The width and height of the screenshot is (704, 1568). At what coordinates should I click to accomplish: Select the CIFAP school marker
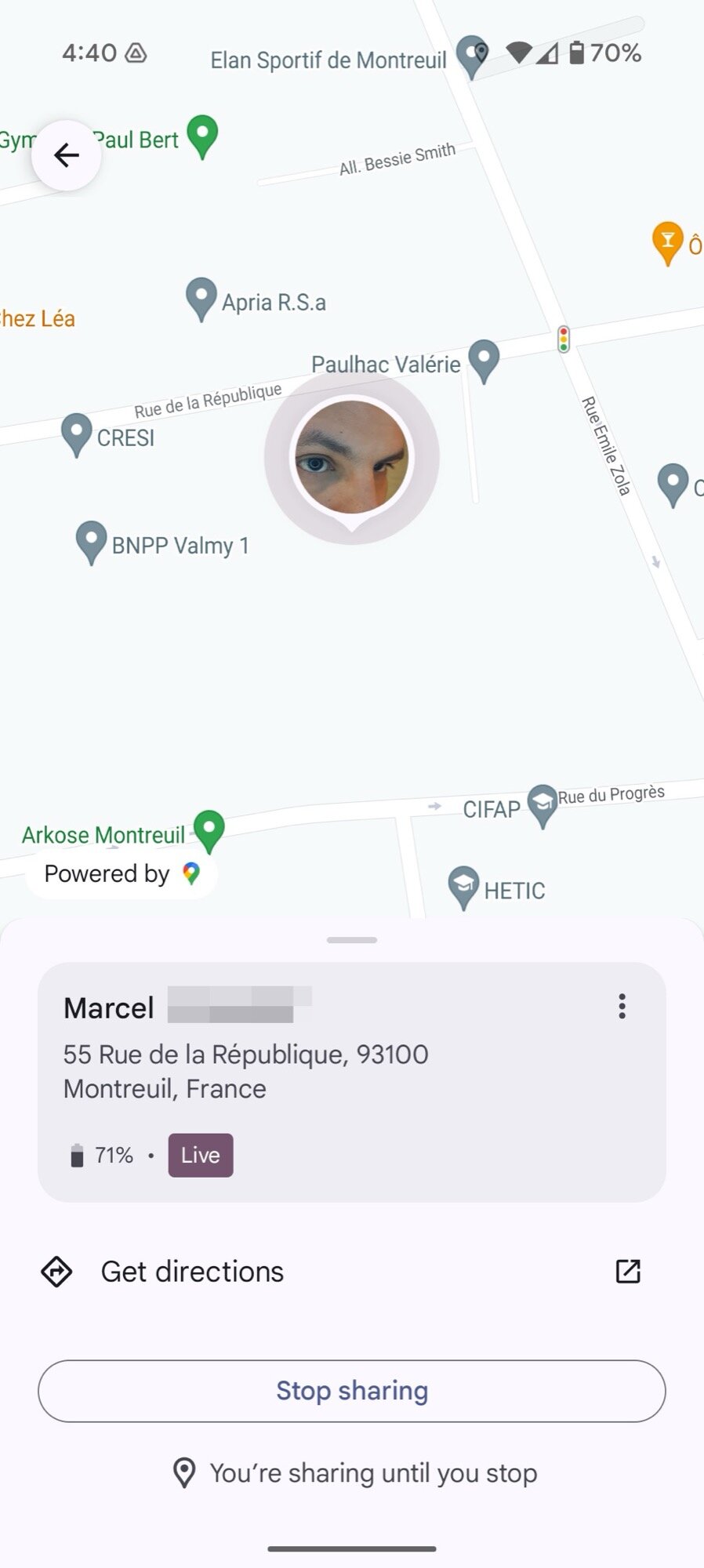(x=542, y=804)
